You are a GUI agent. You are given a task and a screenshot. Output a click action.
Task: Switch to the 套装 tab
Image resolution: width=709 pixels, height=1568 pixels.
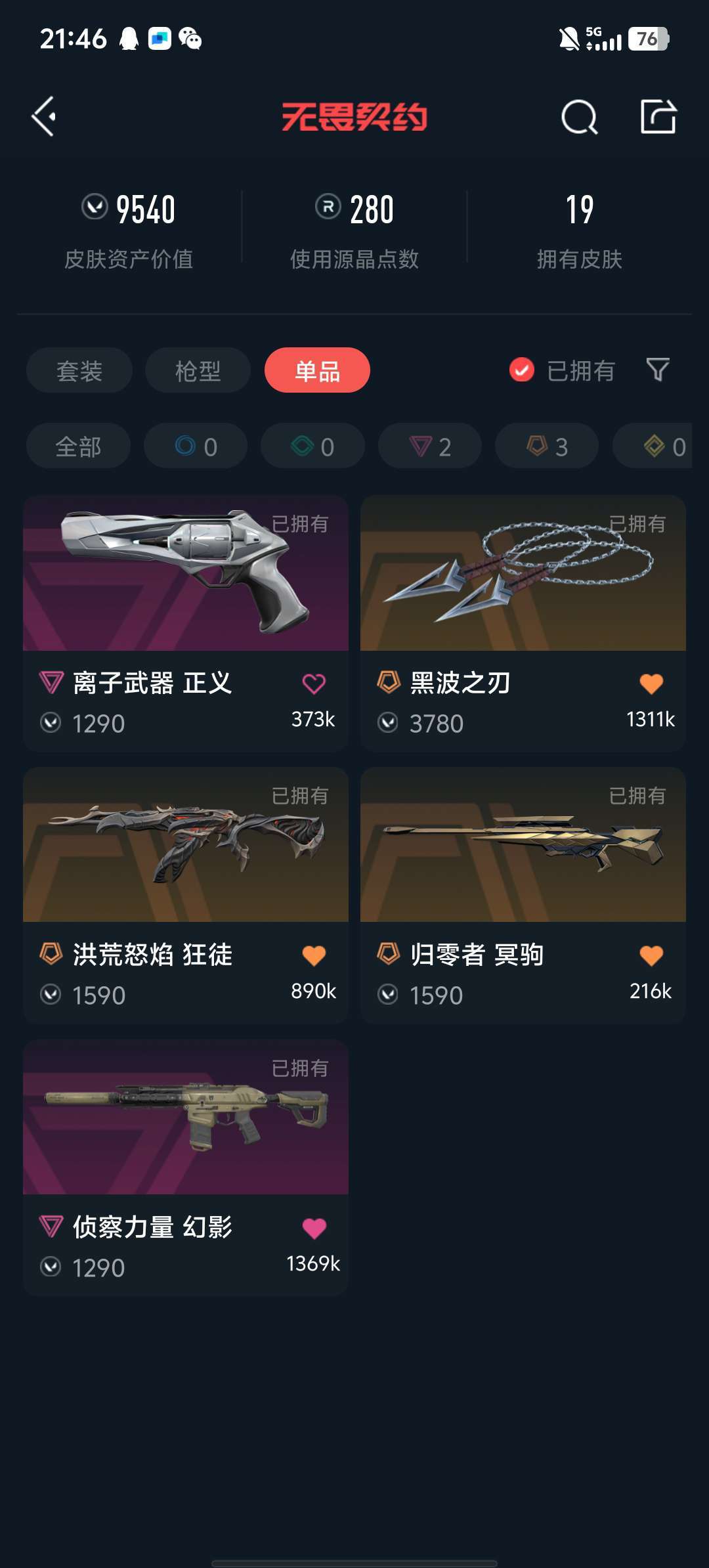pyautogui.click(x=79, y=371)
